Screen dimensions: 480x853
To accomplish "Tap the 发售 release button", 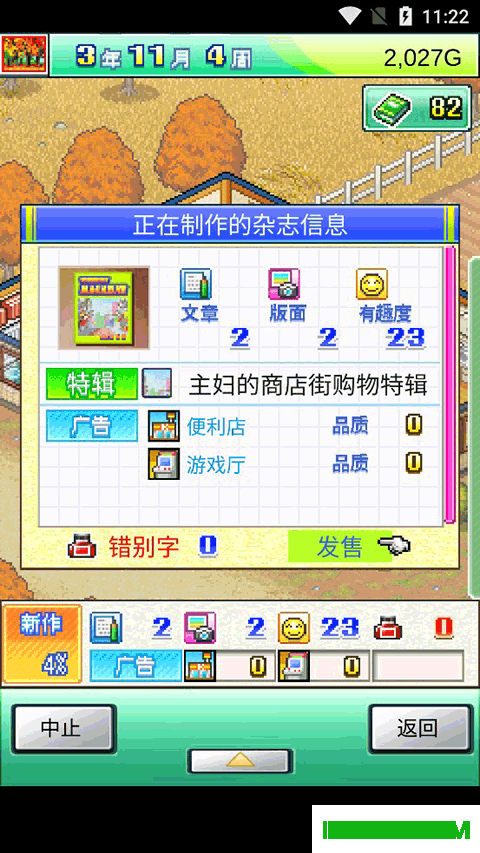I will click(348, 546).
